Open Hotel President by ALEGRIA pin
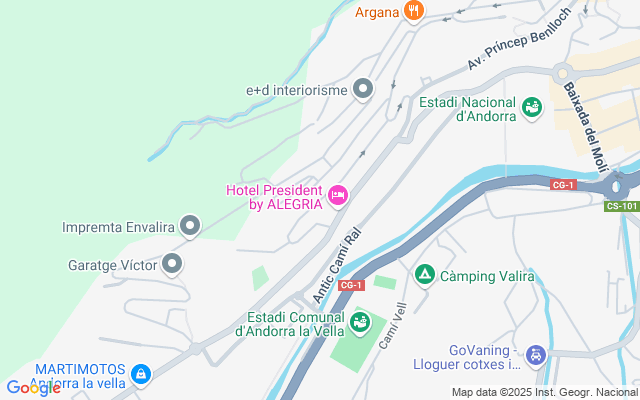640x400 pixels. coord(338,194)
